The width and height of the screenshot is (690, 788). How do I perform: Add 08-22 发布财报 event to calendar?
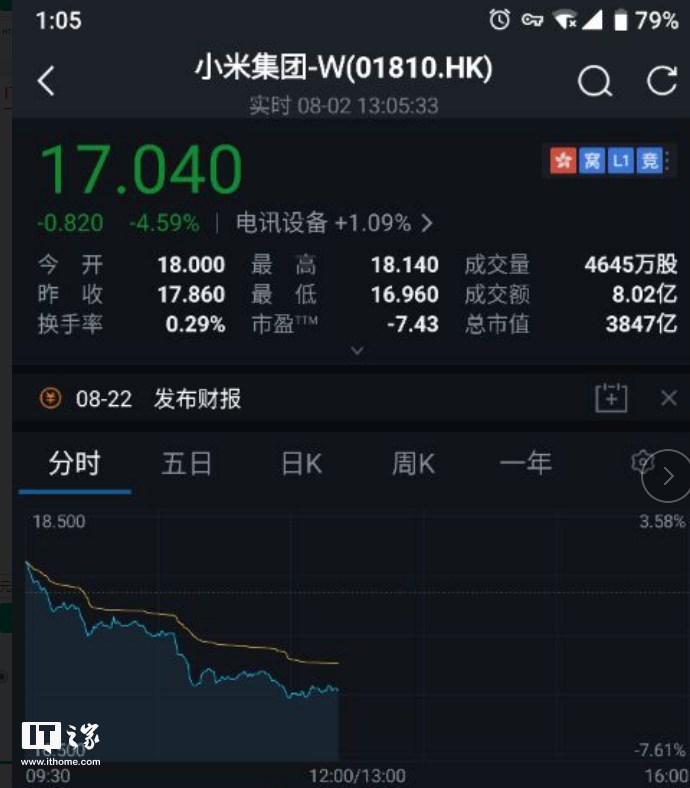point(611,398)
